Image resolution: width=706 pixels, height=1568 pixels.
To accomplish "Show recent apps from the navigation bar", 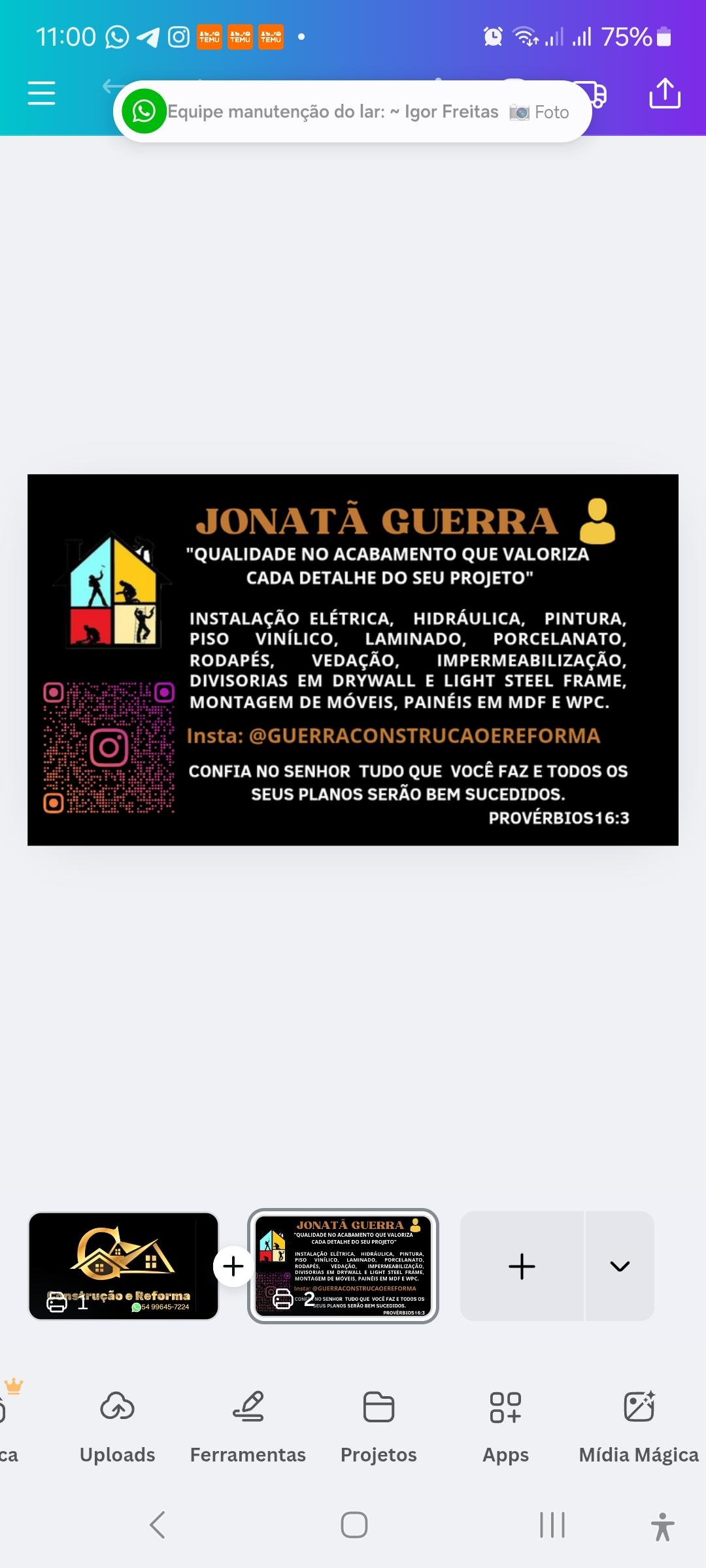I will [552, 1525].
